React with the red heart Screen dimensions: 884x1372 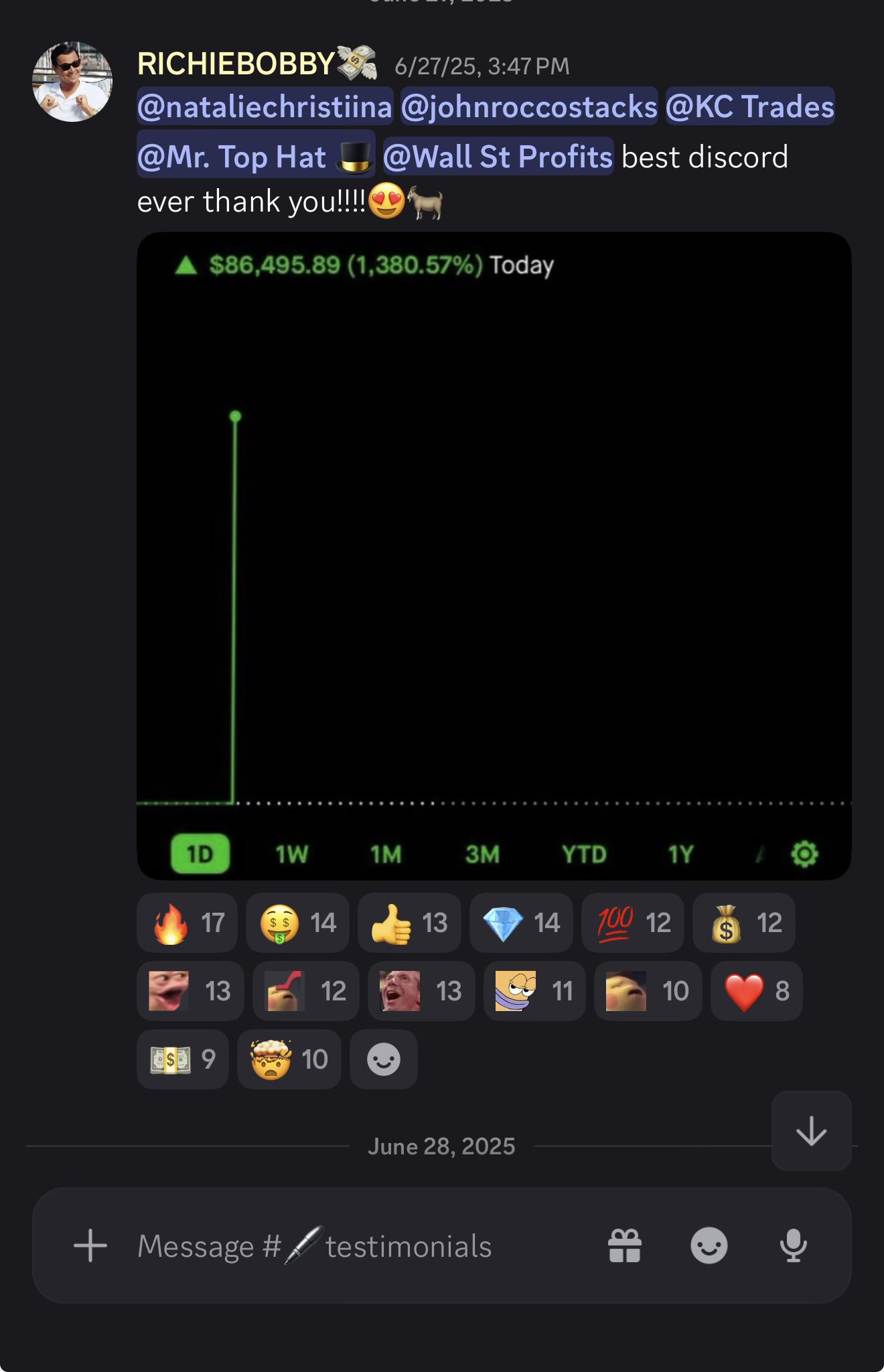coord(756,991)
